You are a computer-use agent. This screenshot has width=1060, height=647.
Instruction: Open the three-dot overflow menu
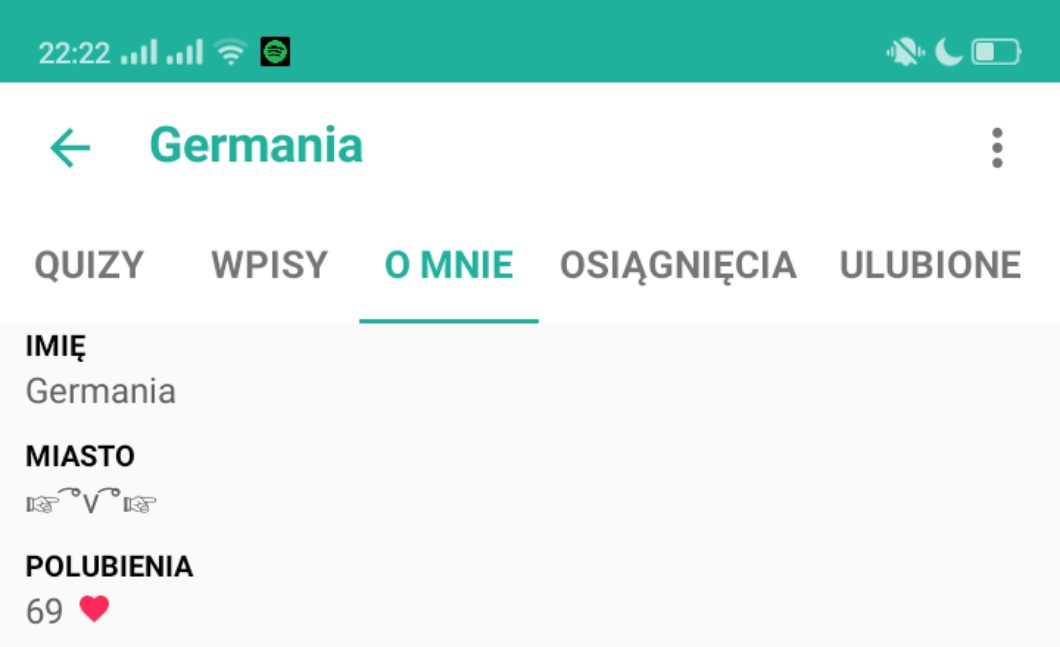click(x=996, y=148)
